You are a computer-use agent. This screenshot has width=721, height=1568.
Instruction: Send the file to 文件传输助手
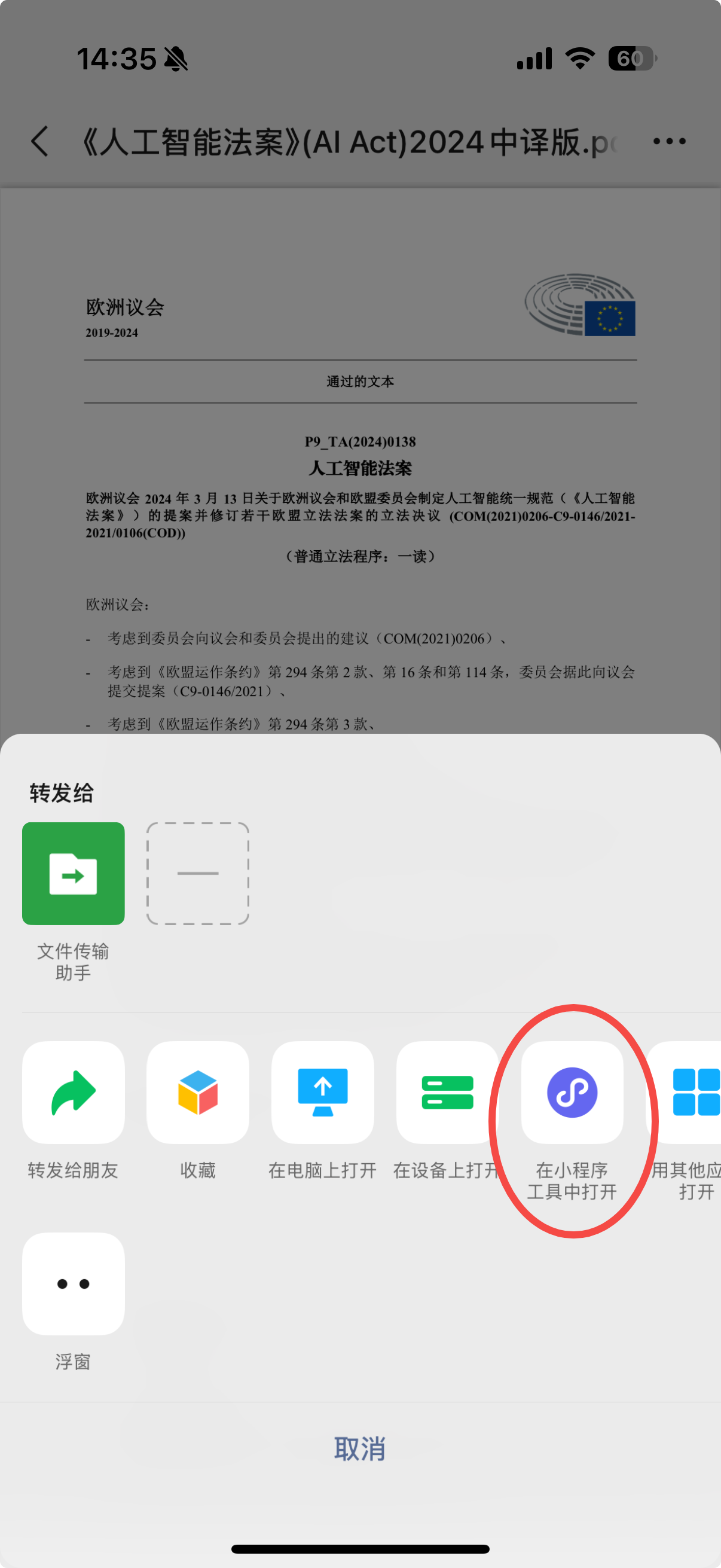[x=73, y=874]
